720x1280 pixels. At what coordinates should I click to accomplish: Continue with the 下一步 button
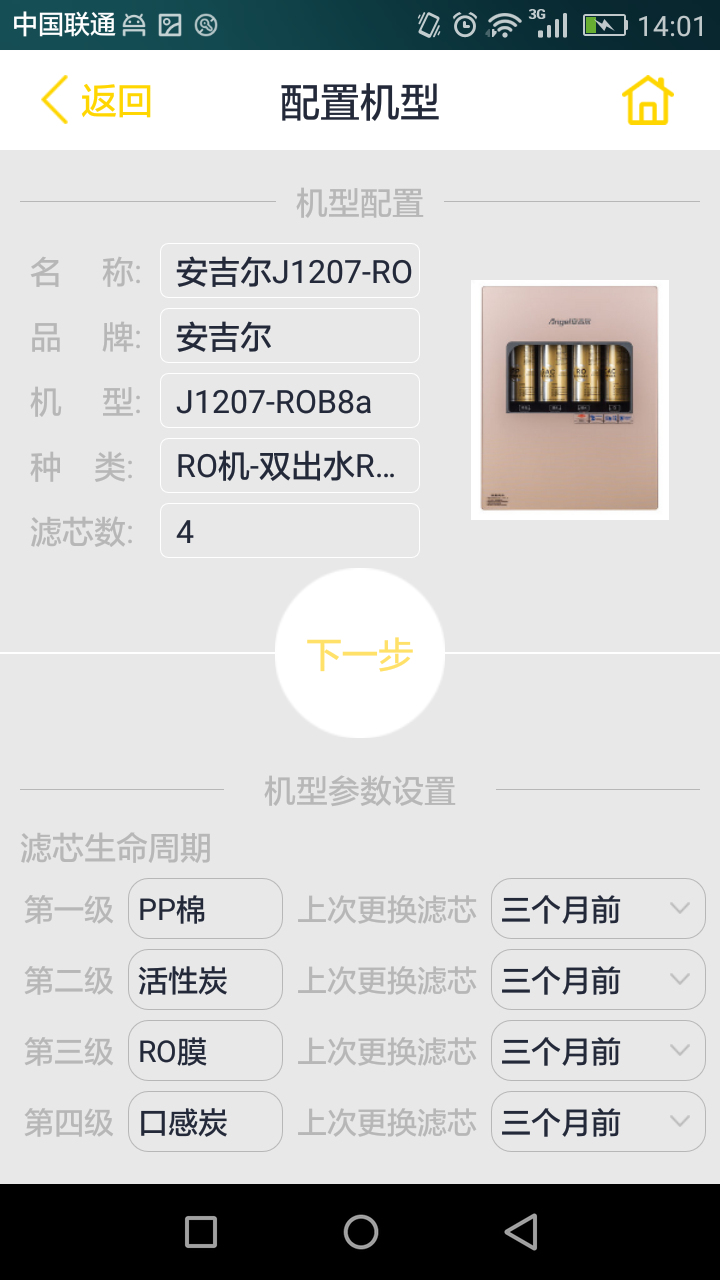click(360, 654)
